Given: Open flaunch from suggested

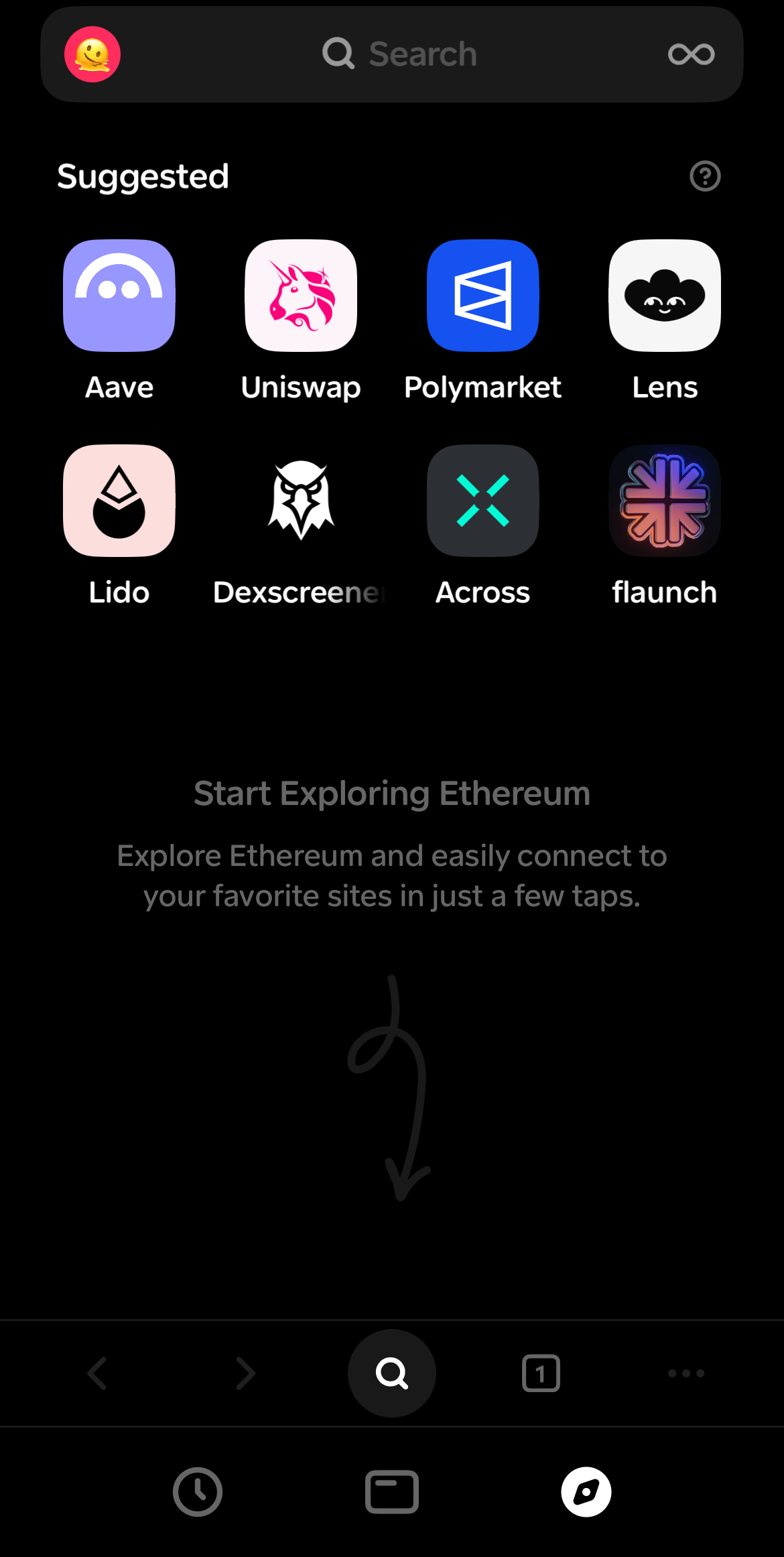Looking at the screenshot, I should pyautogui.click(x=665, y=501).
